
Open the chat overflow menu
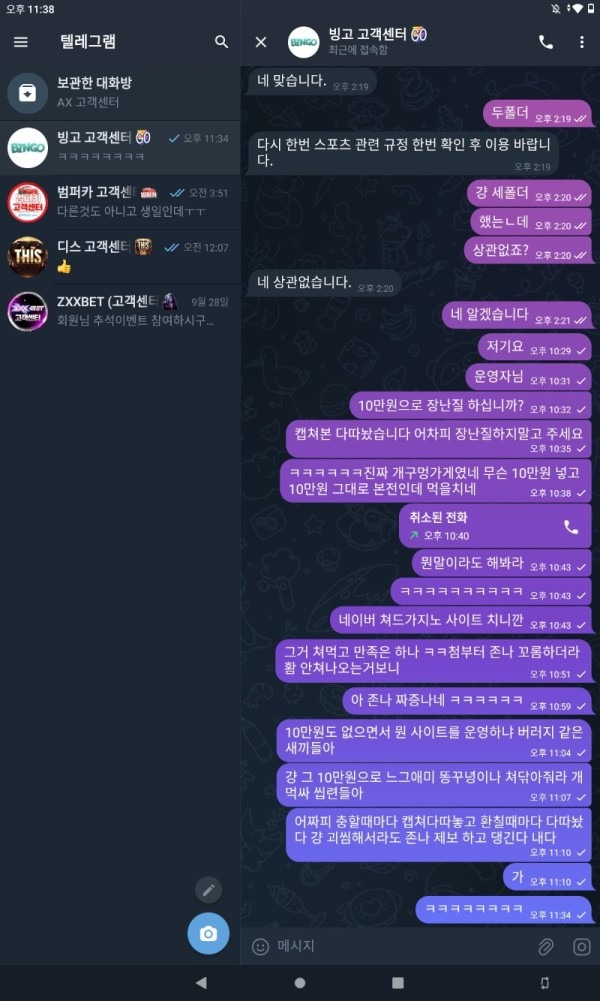(x=582, y=42)
